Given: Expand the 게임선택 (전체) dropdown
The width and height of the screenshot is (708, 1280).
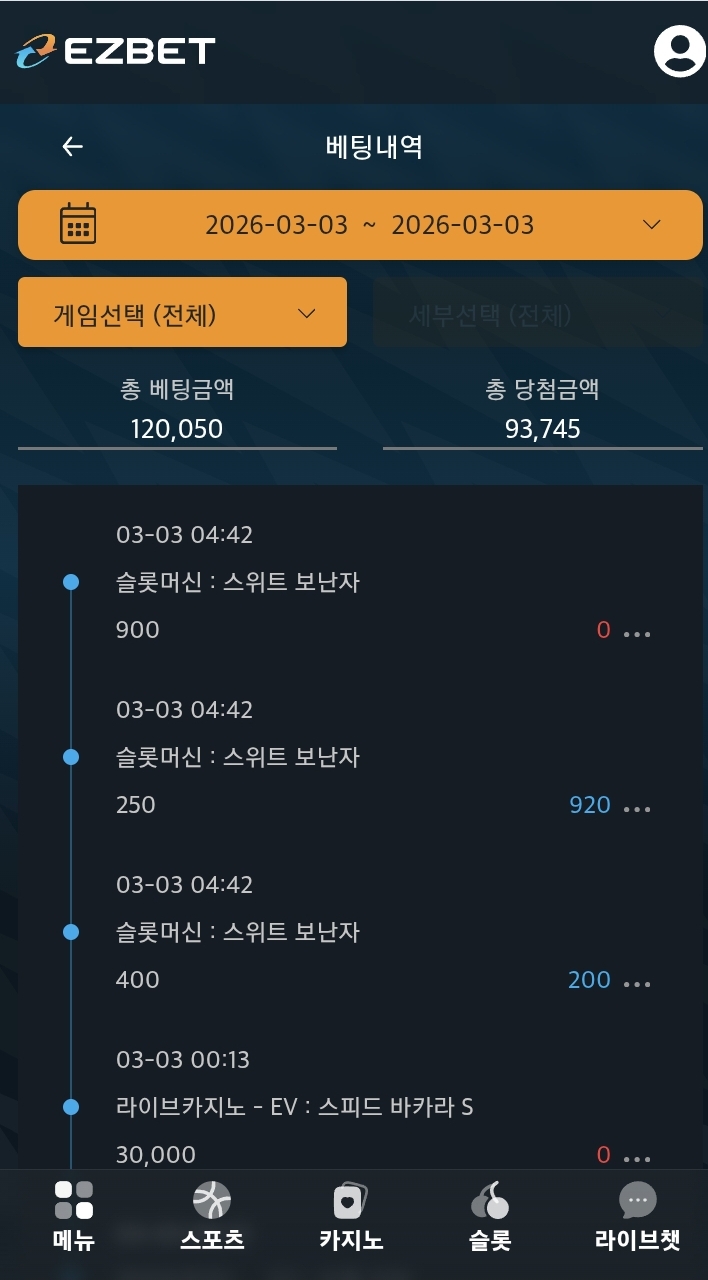Looking at the screenshot, I should click(183, 313).
